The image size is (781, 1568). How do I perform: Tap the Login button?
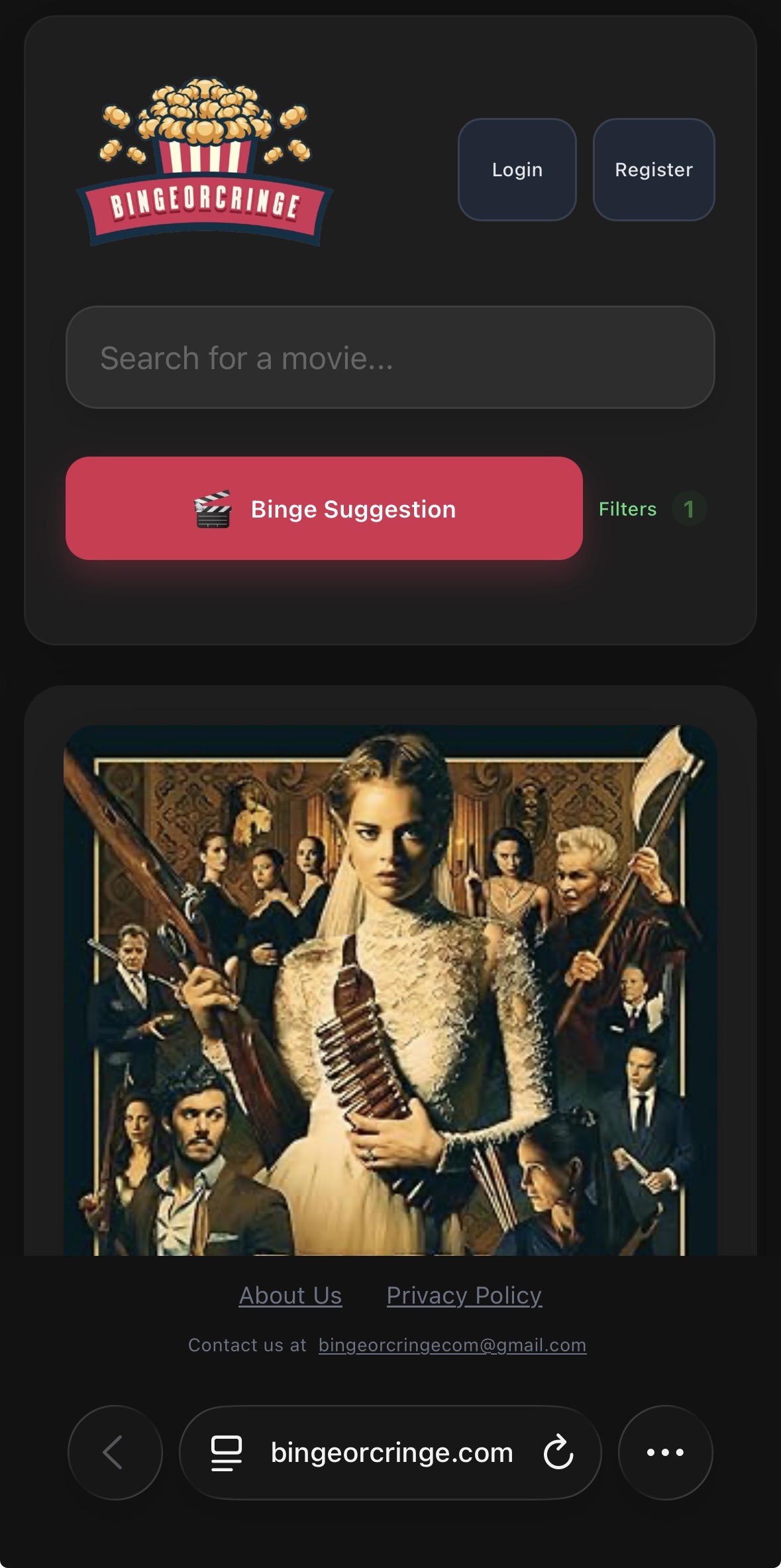(x=517, y=170)
